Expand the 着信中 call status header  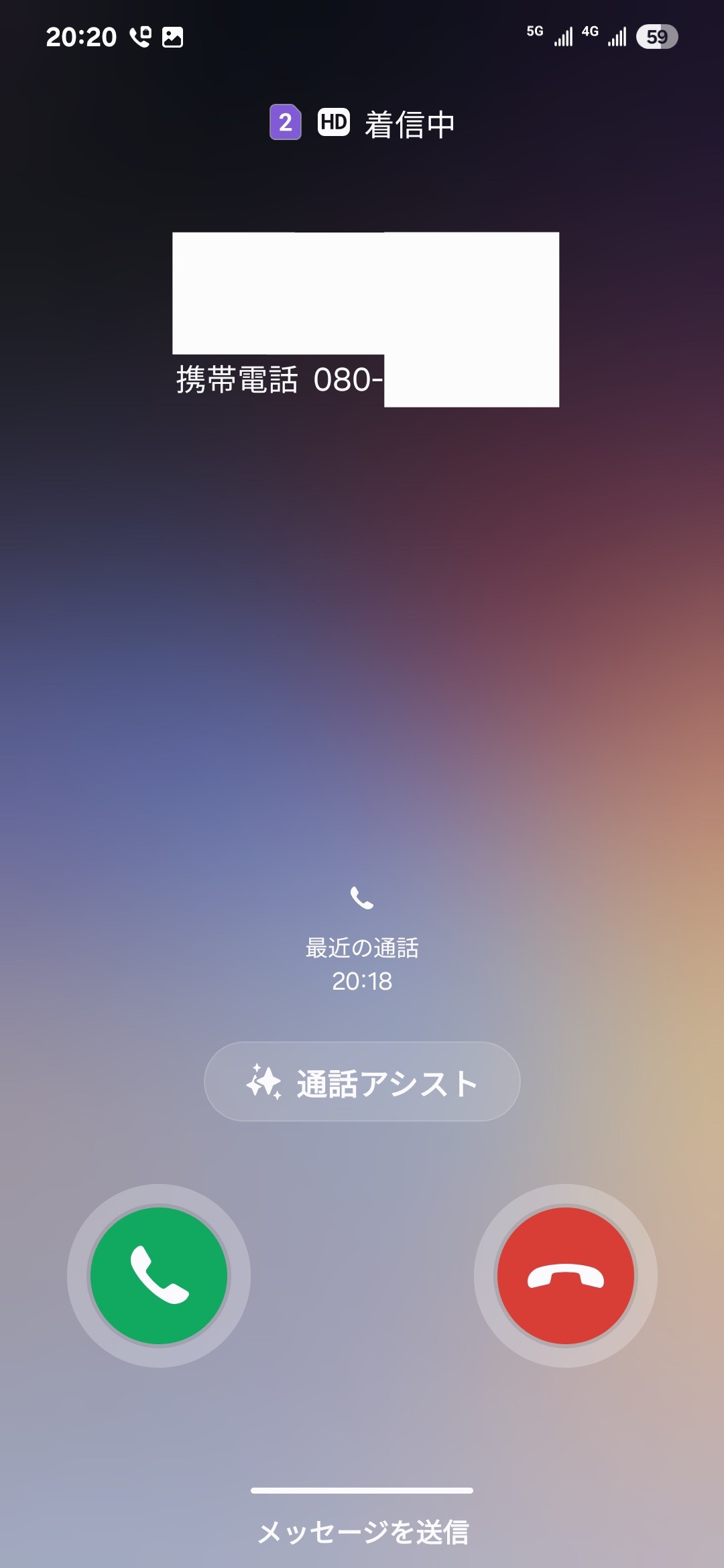point(362,123)
